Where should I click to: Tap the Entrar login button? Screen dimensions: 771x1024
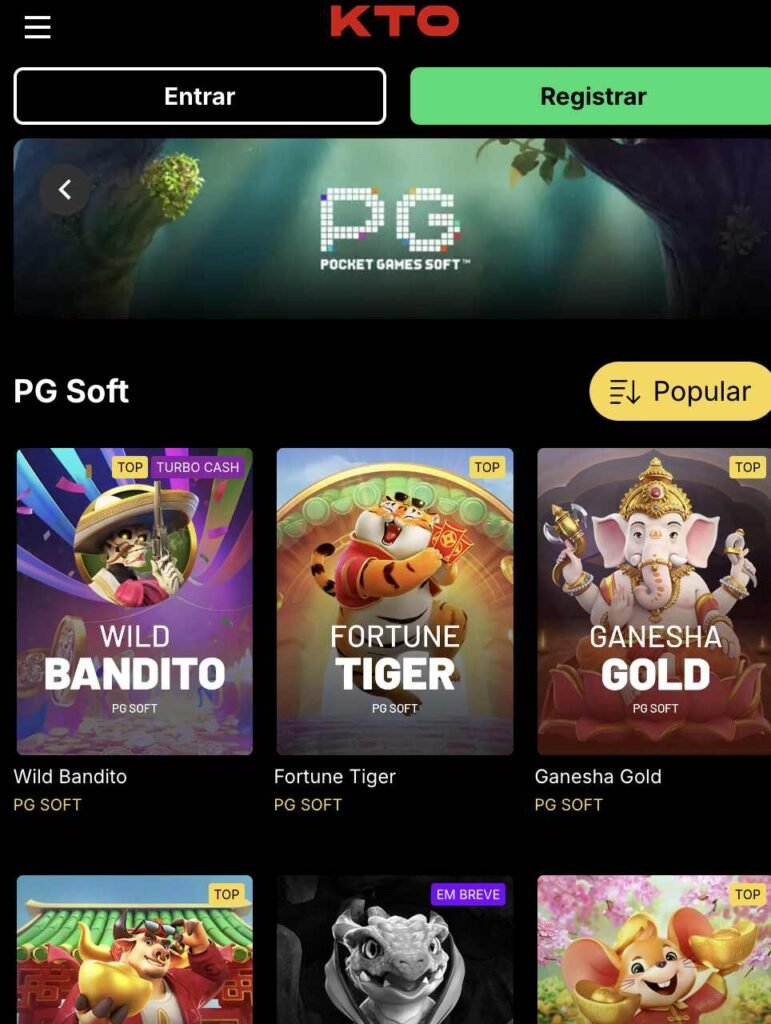pyautogui.click(x=199, y=96)
